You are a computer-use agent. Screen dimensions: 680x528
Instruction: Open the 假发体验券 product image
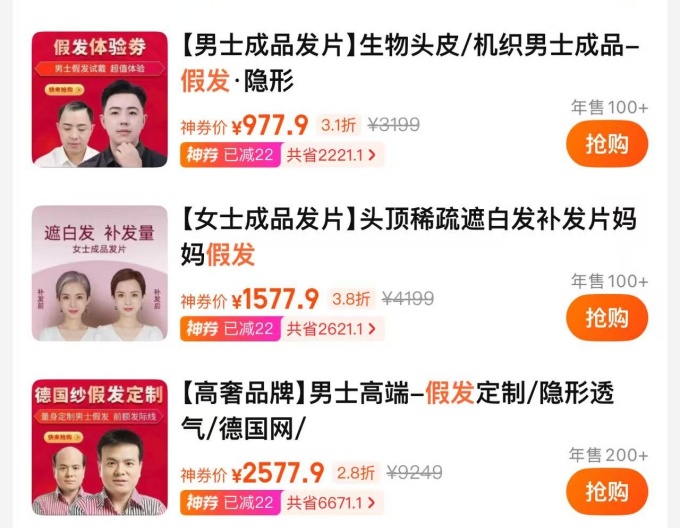99,99
